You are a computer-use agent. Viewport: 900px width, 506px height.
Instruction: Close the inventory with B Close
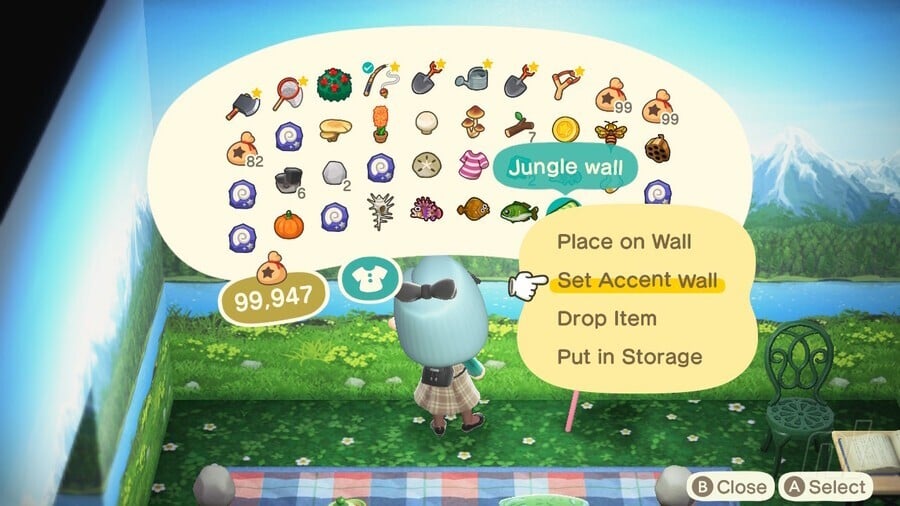click(732, 487)
